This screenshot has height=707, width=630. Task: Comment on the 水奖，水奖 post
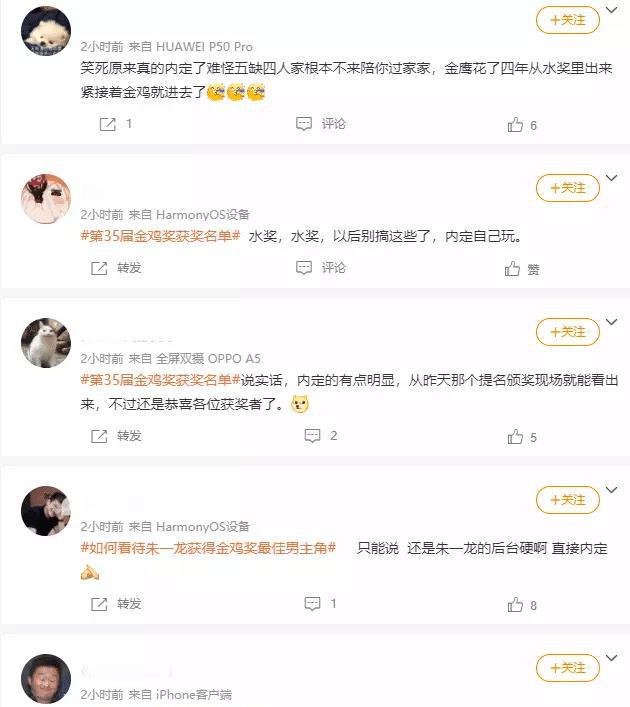[x=321, y=268]
